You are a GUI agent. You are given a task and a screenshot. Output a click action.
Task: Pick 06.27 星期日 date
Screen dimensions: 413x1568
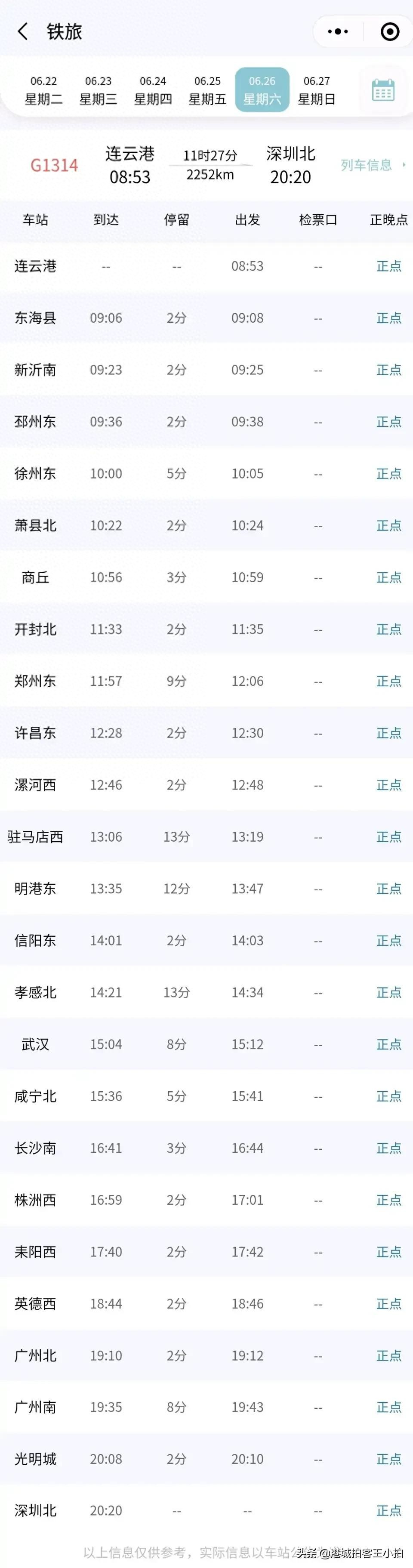(x=317, y=90)
